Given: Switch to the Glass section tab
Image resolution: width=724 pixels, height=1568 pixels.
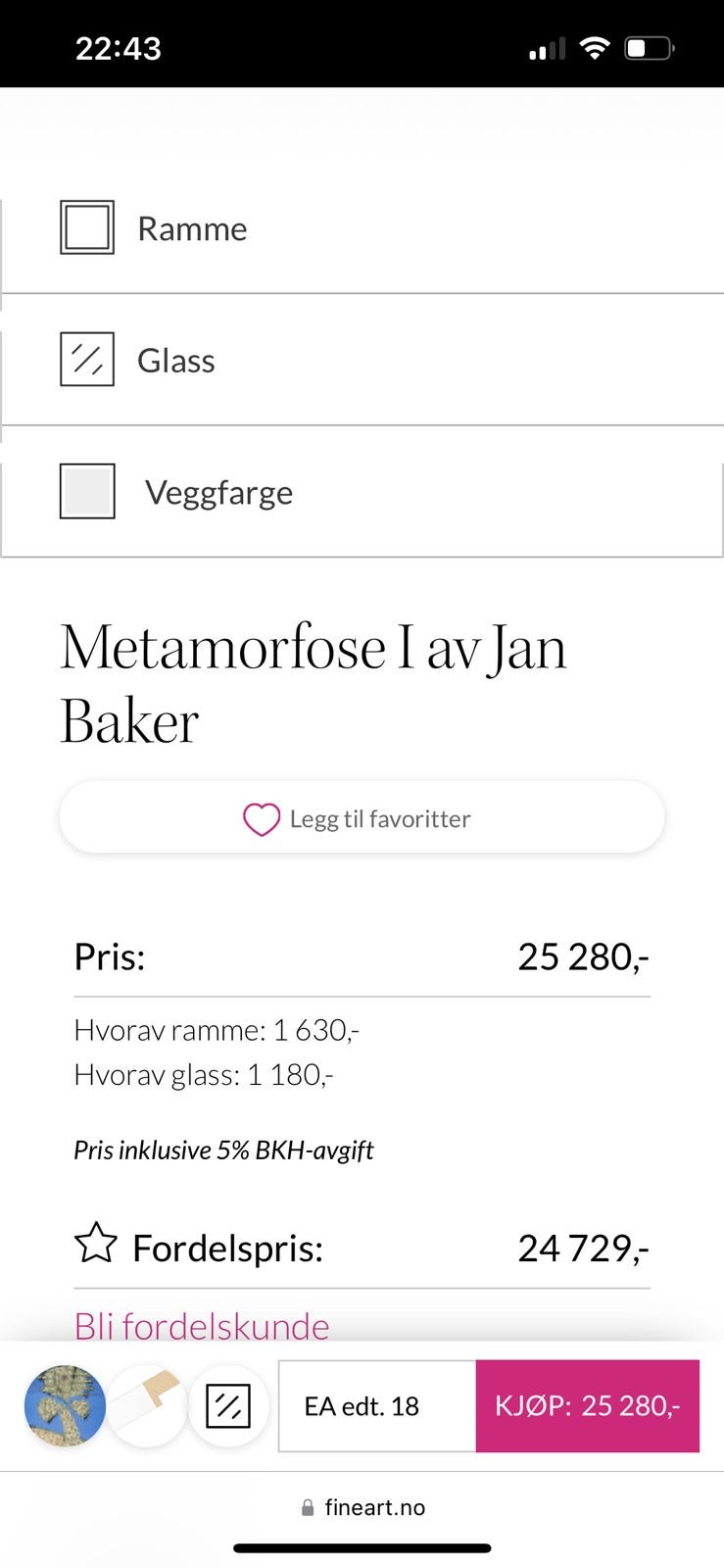Looking at the screenshot, I should click(x=176, y=359).
